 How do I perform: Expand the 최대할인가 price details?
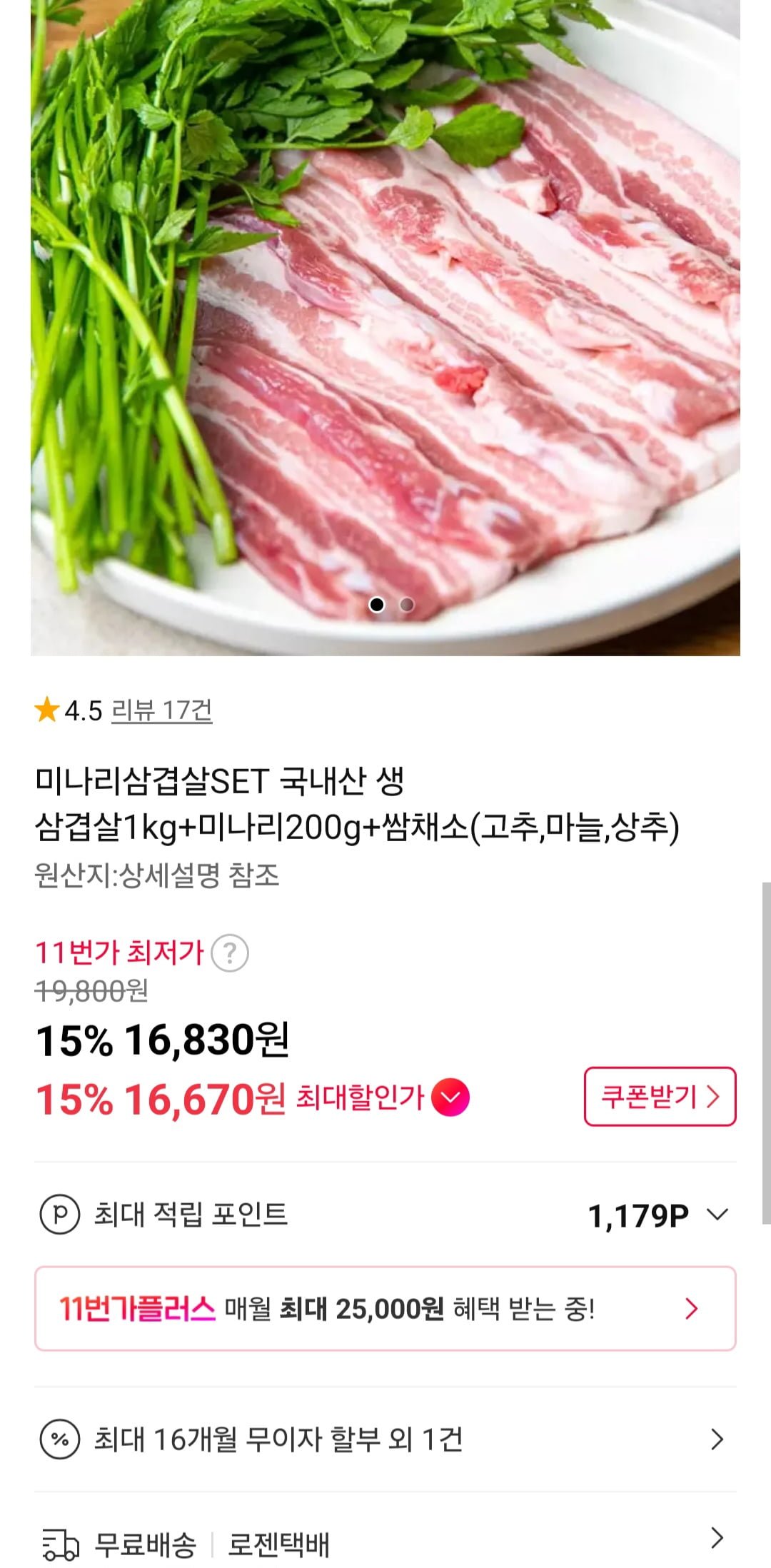tap(450, 1097)
